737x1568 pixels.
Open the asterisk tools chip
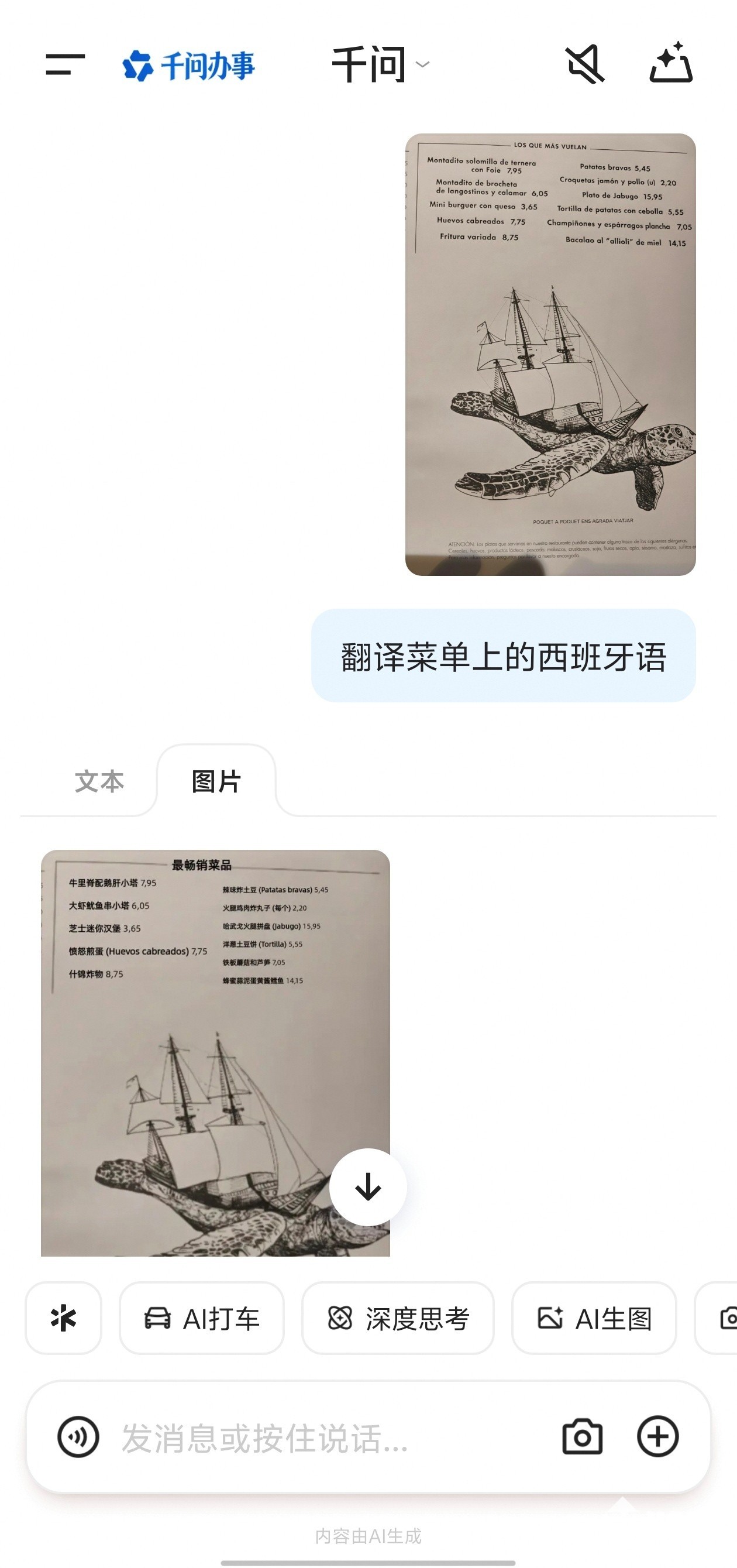click(63, 1319)
